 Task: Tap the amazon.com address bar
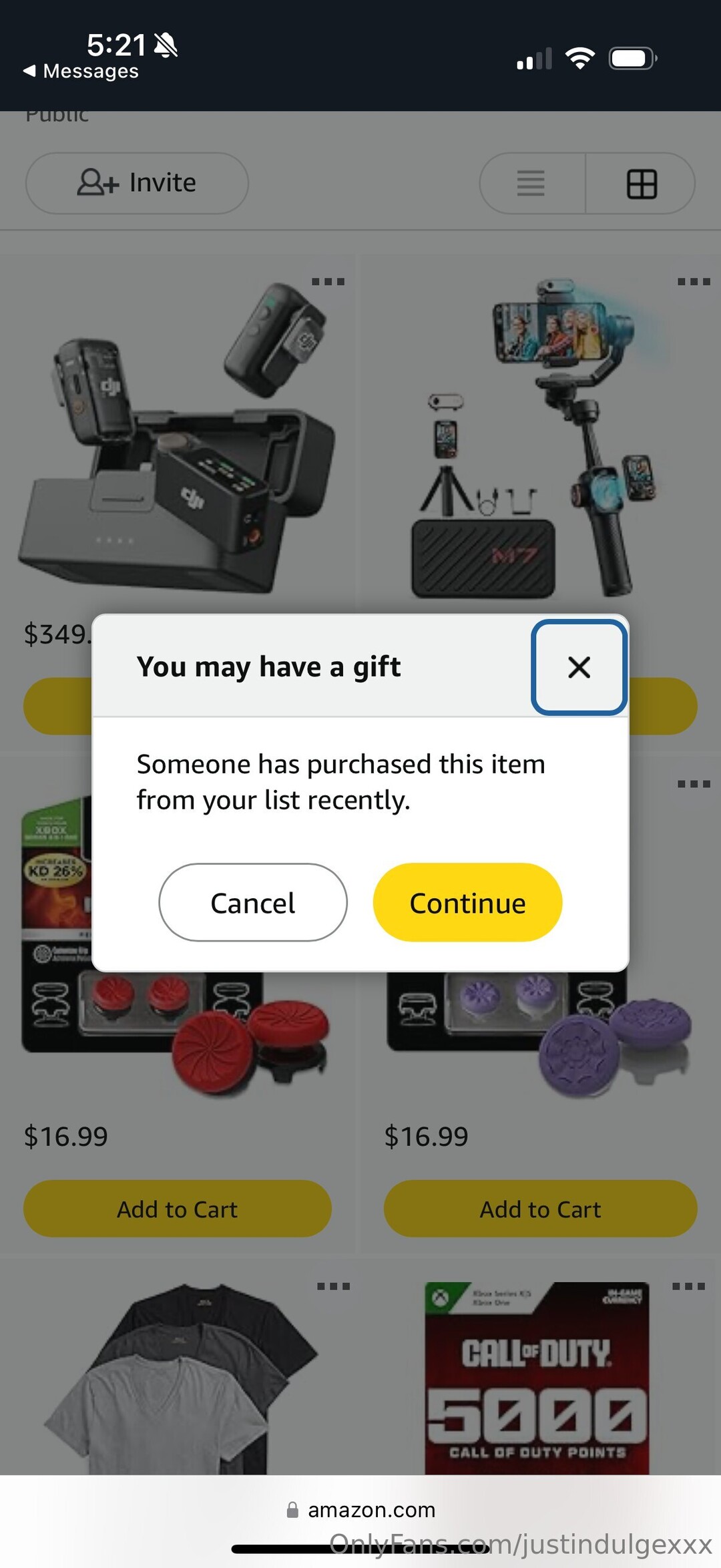360,1510
